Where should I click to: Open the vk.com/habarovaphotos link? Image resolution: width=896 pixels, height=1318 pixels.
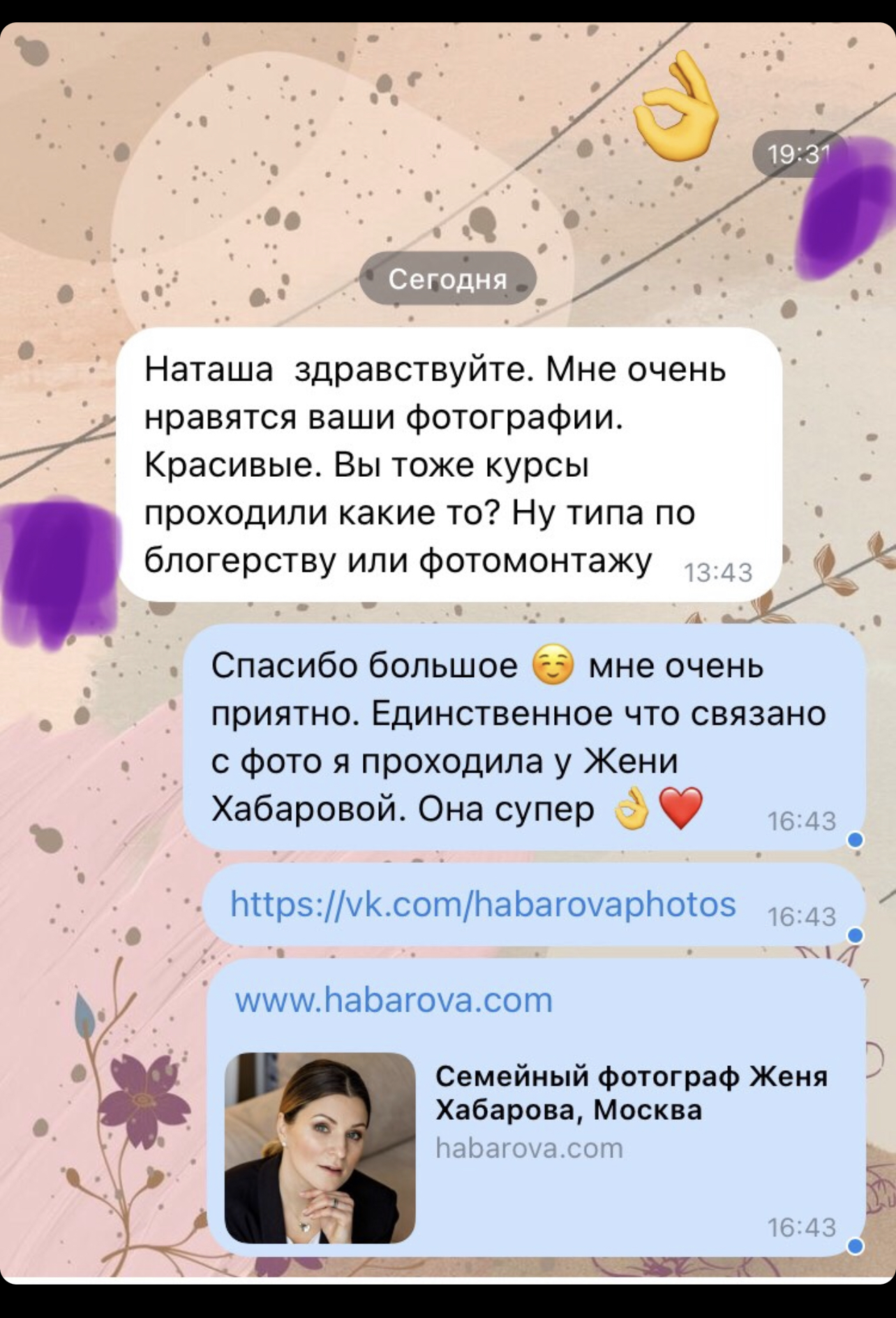483,904
